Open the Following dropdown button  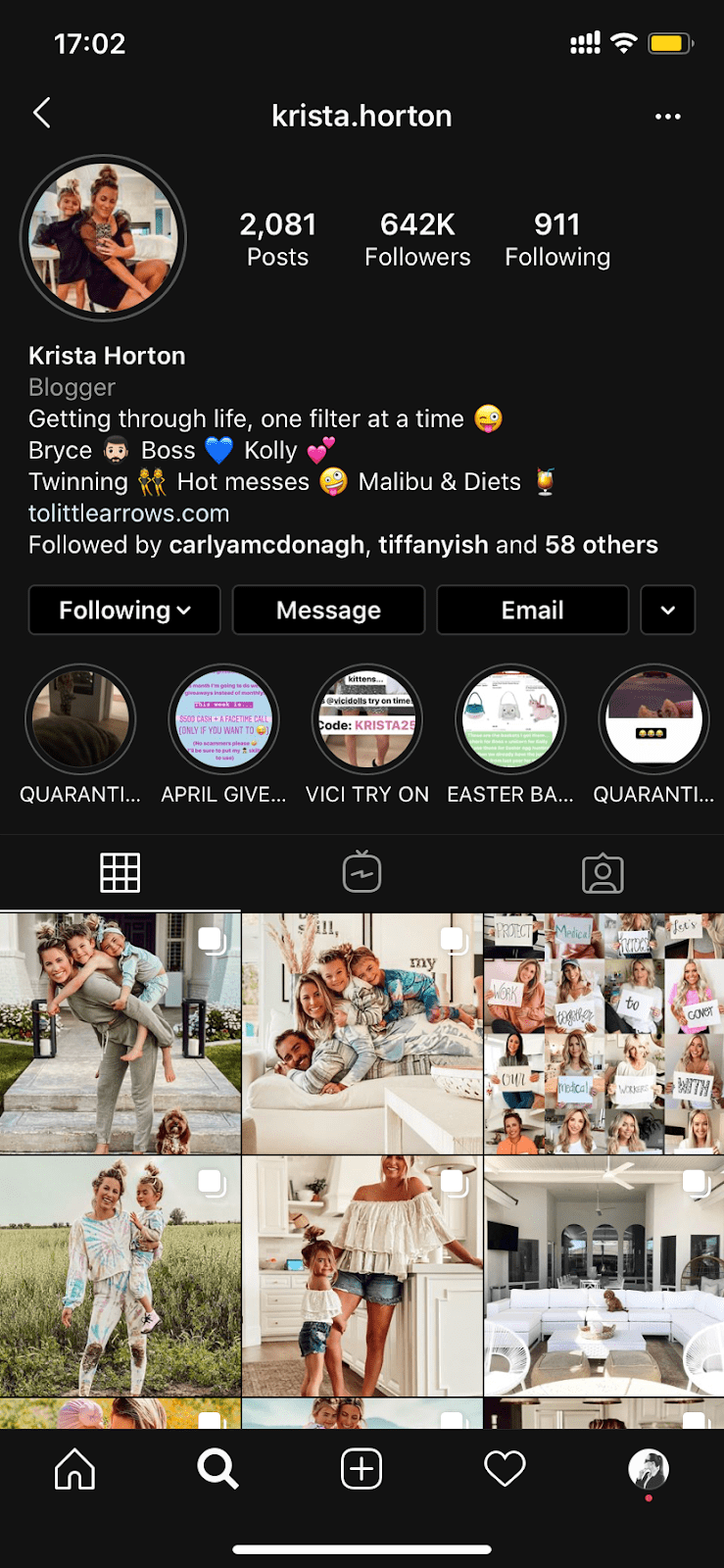(x=124, y=611)
